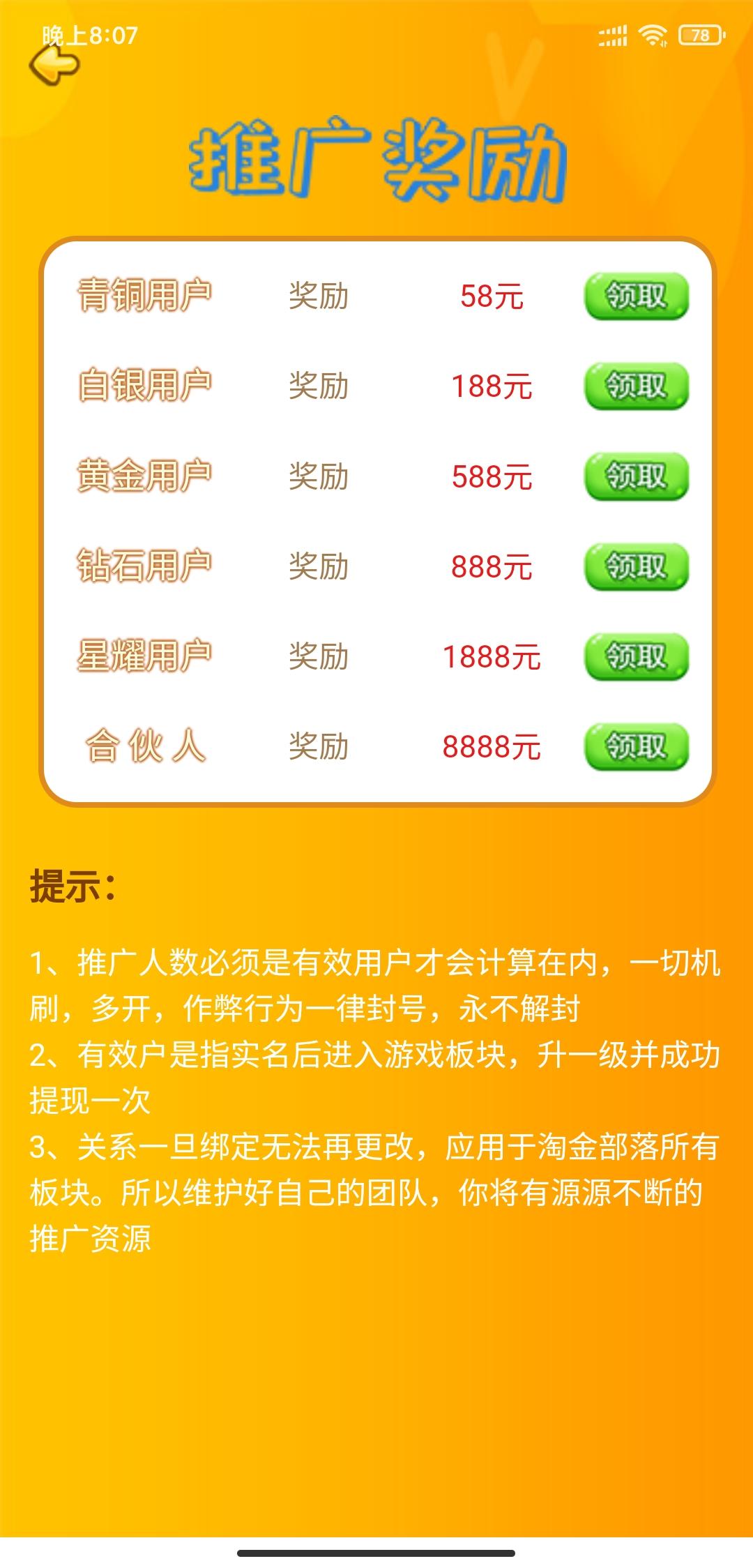Claim the 58元 reward for 青铜用户
This screenshot has height=1568, width=753.
[636, 296]
